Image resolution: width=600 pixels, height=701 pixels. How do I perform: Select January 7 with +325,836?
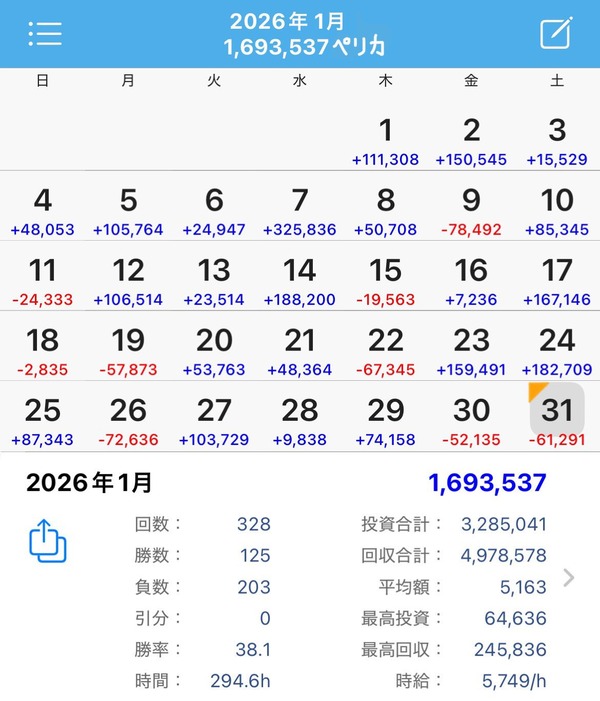pyautogui.click(x=300, y=210)
